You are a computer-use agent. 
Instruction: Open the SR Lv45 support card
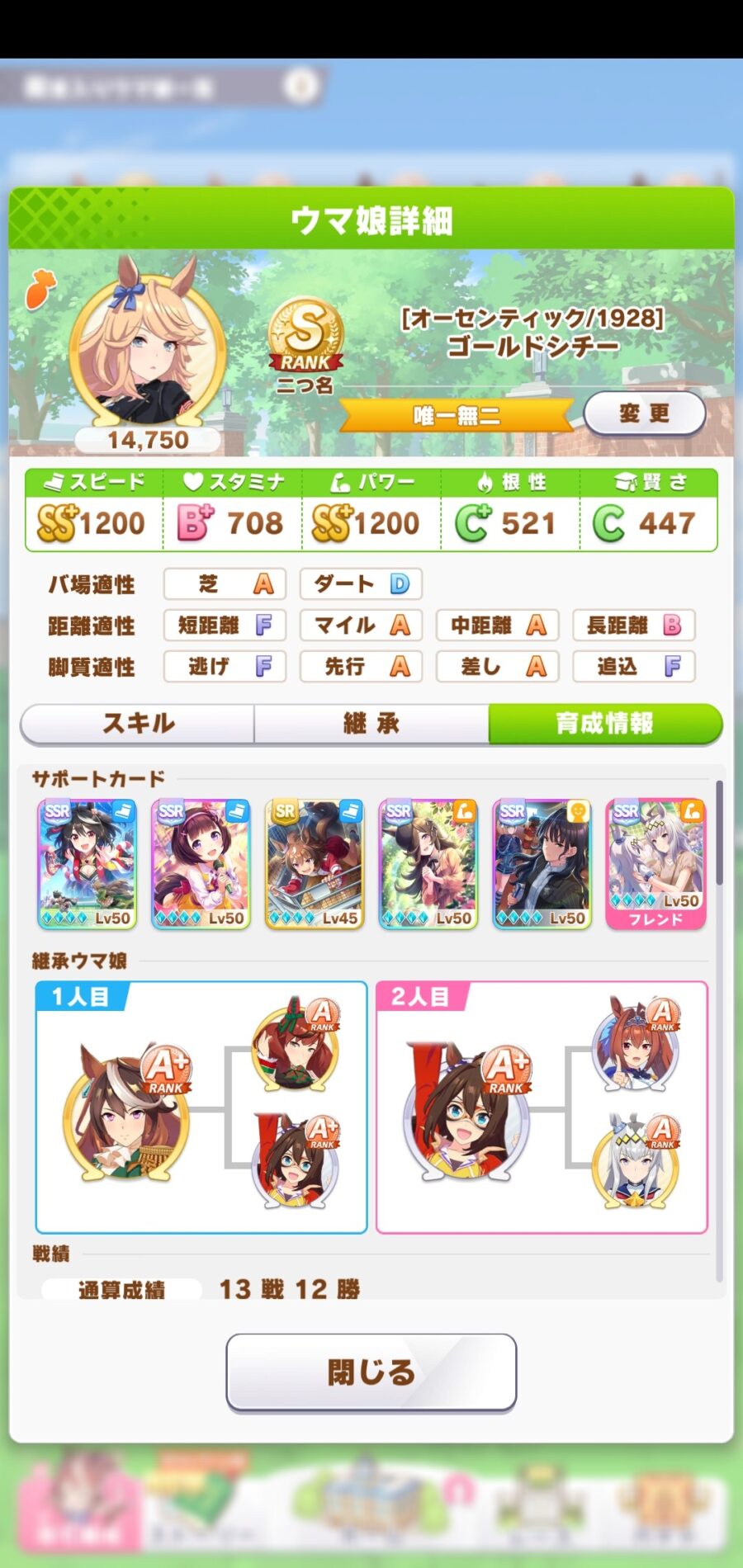pyautogui.click(x=315, y=863)
